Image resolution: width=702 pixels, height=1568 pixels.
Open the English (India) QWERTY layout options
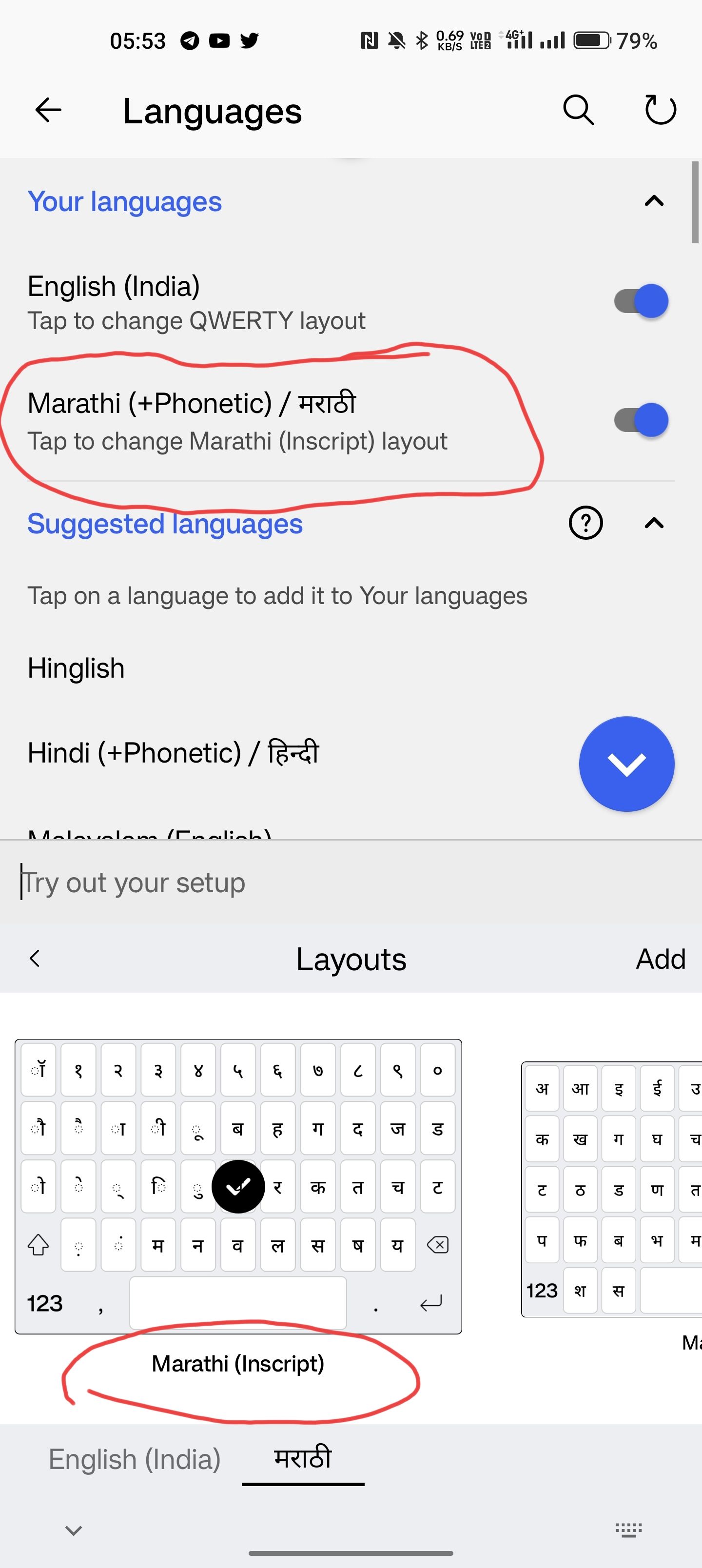coord(196,302)
